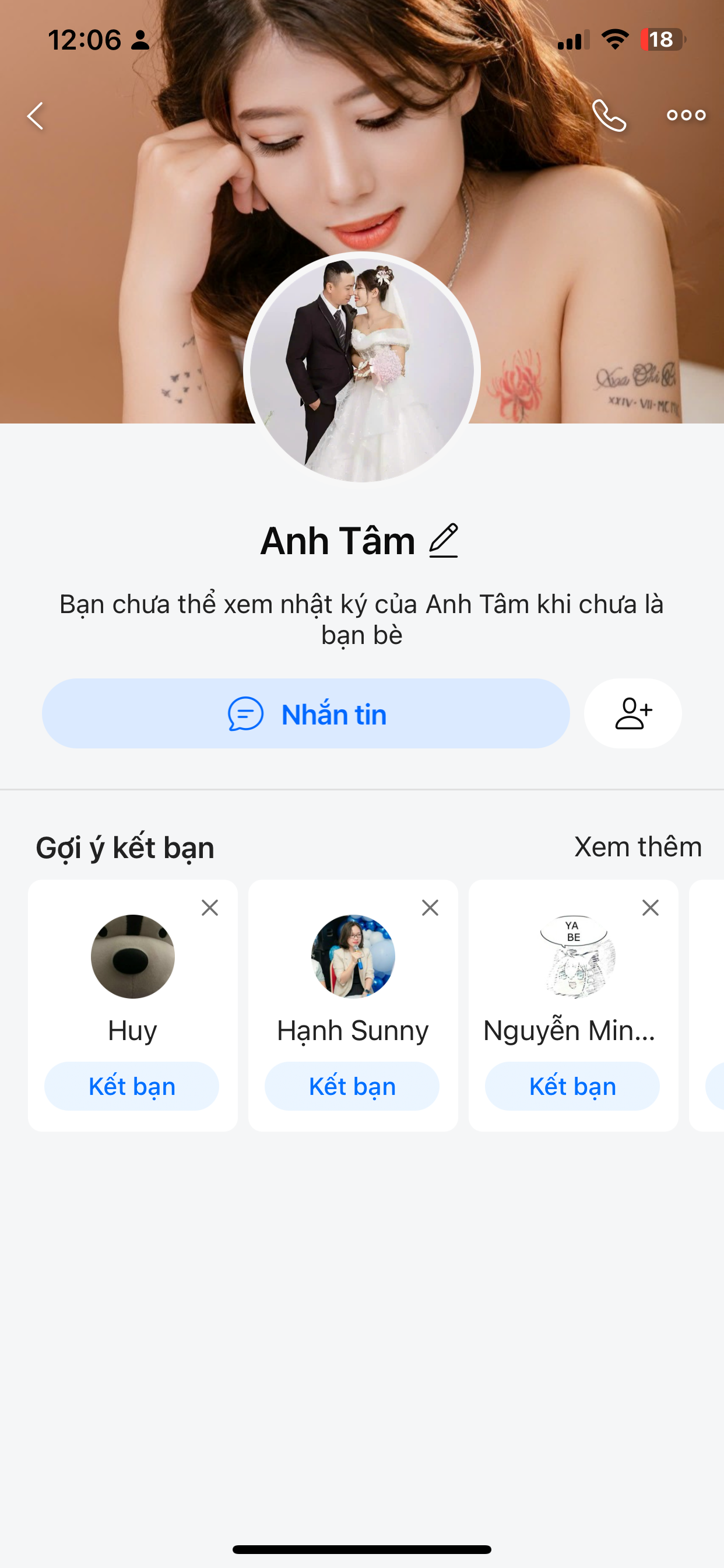The image size is (724, 1568).
Task: Edit the alias name with the pencil icon
Action: (x=444, y=541)
